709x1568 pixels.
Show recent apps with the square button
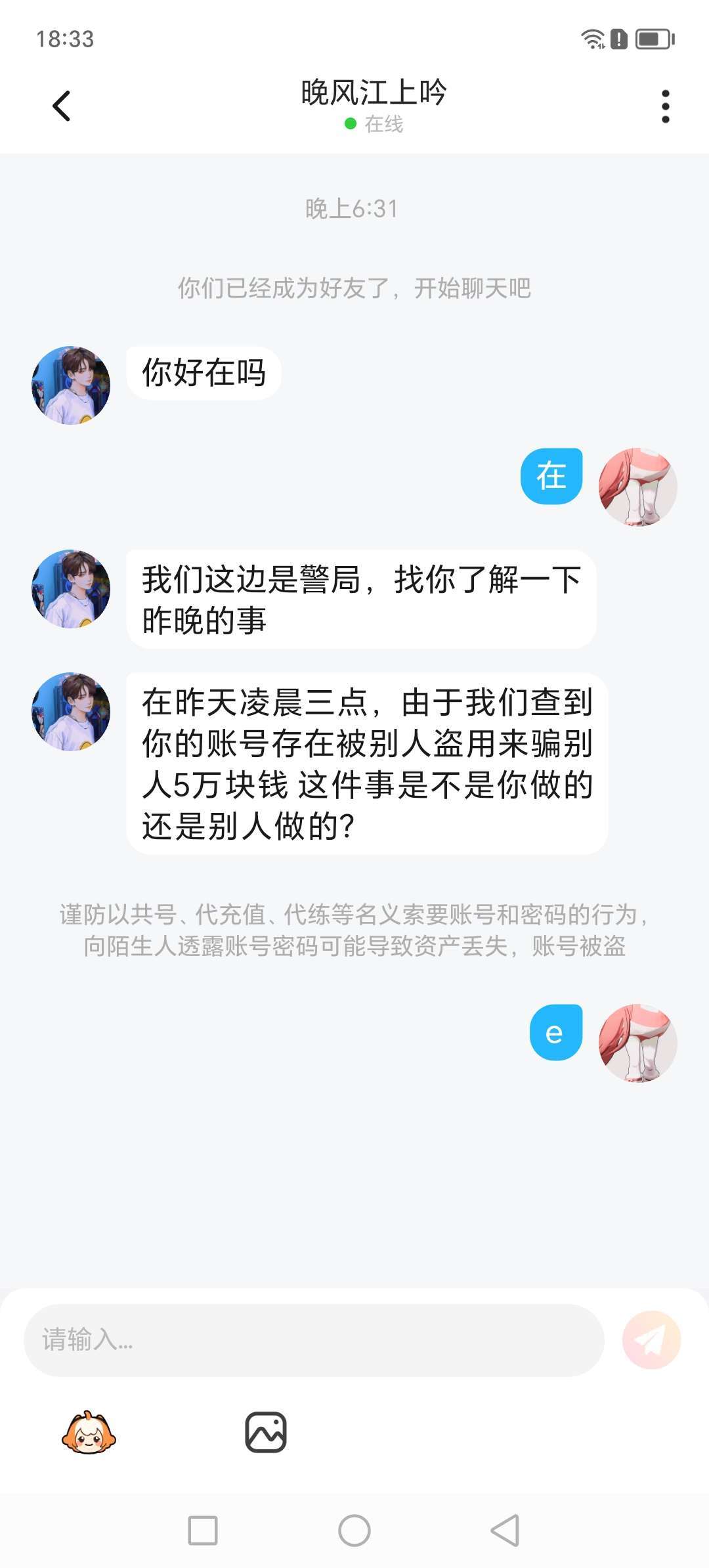click(203, 1531)
